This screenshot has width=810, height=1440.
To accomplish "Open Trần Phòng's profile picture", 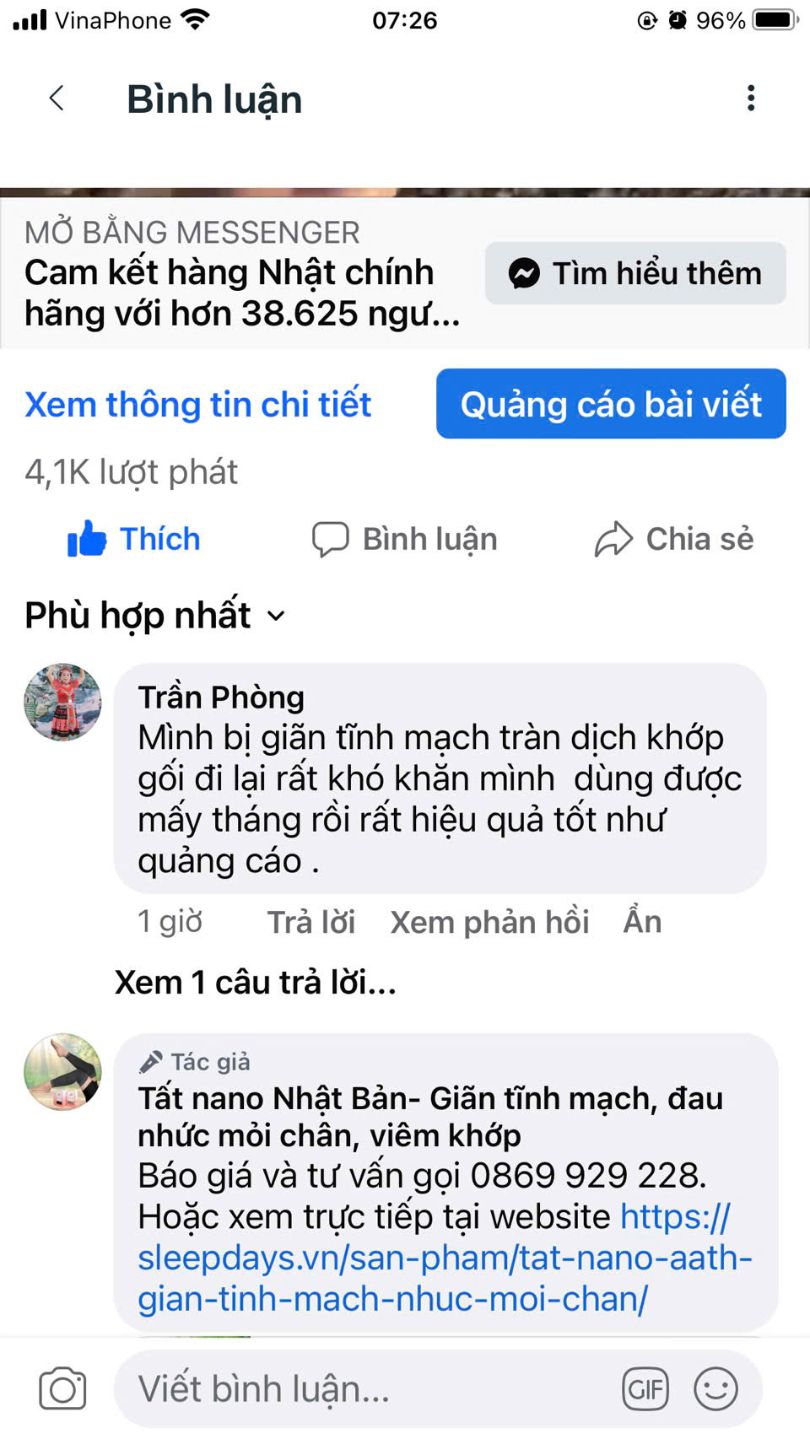I will click(63, 702).
